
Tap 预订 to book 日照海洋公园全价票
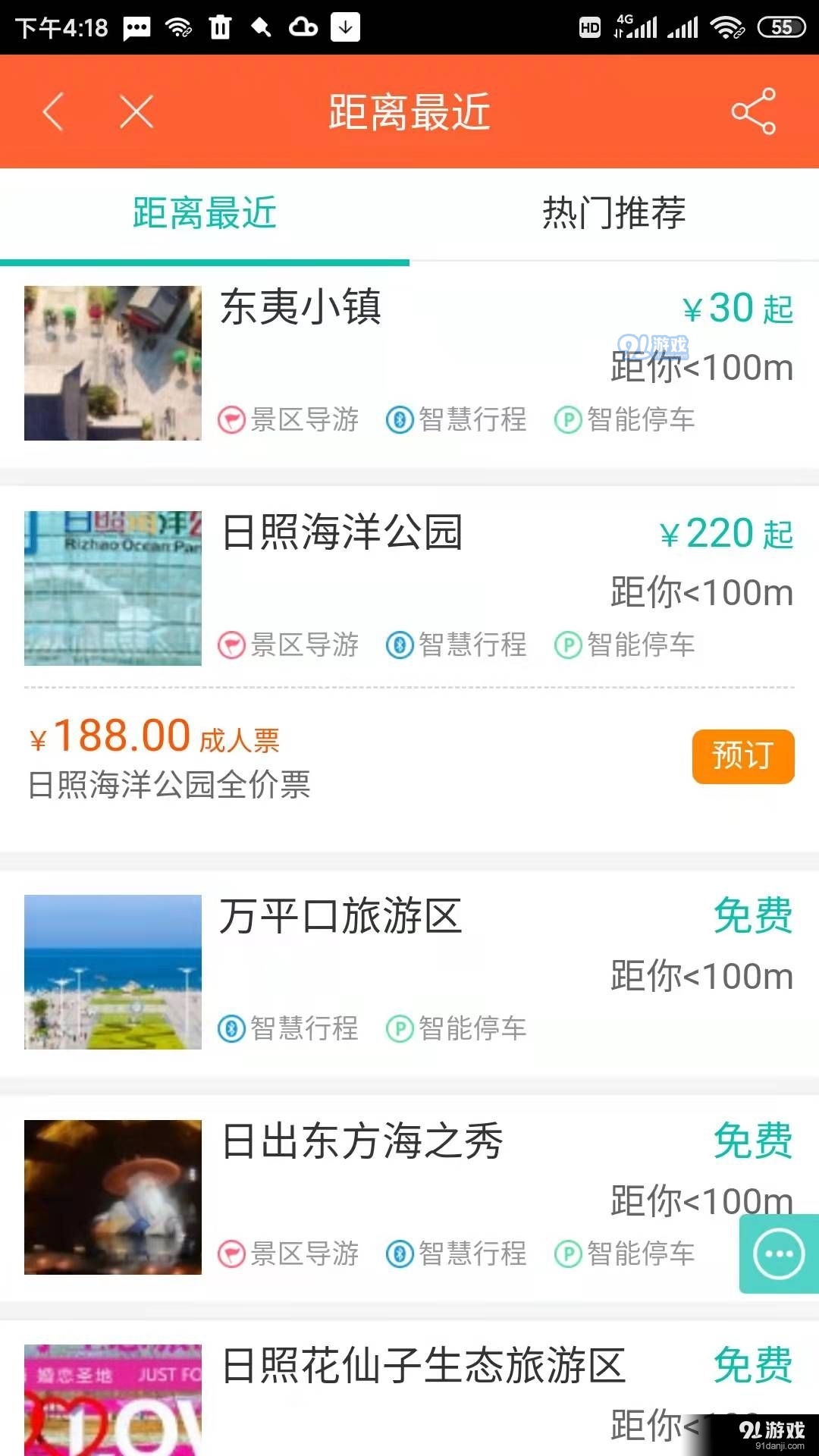click(742, 755)
